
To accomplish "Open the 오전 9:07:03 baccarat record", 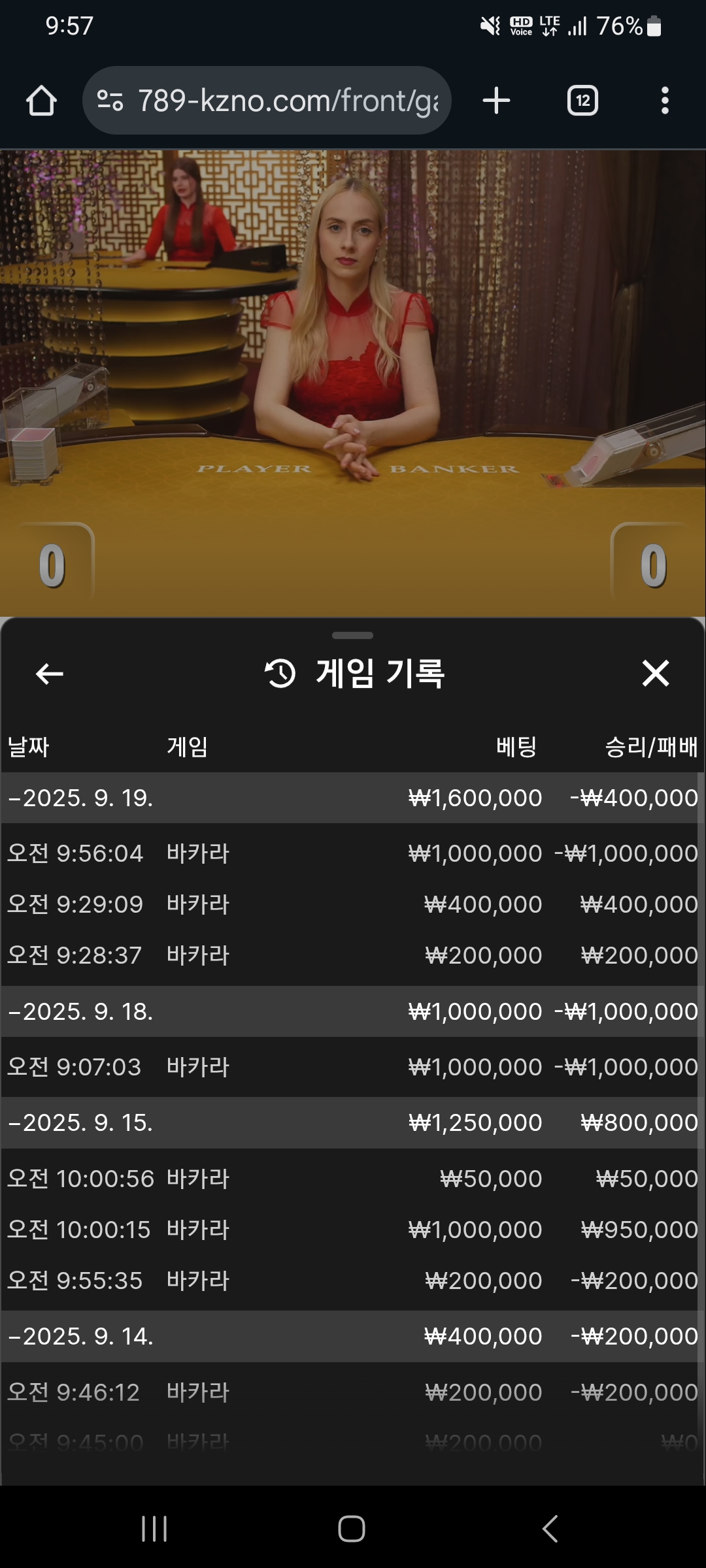I will coord(353,1067).
